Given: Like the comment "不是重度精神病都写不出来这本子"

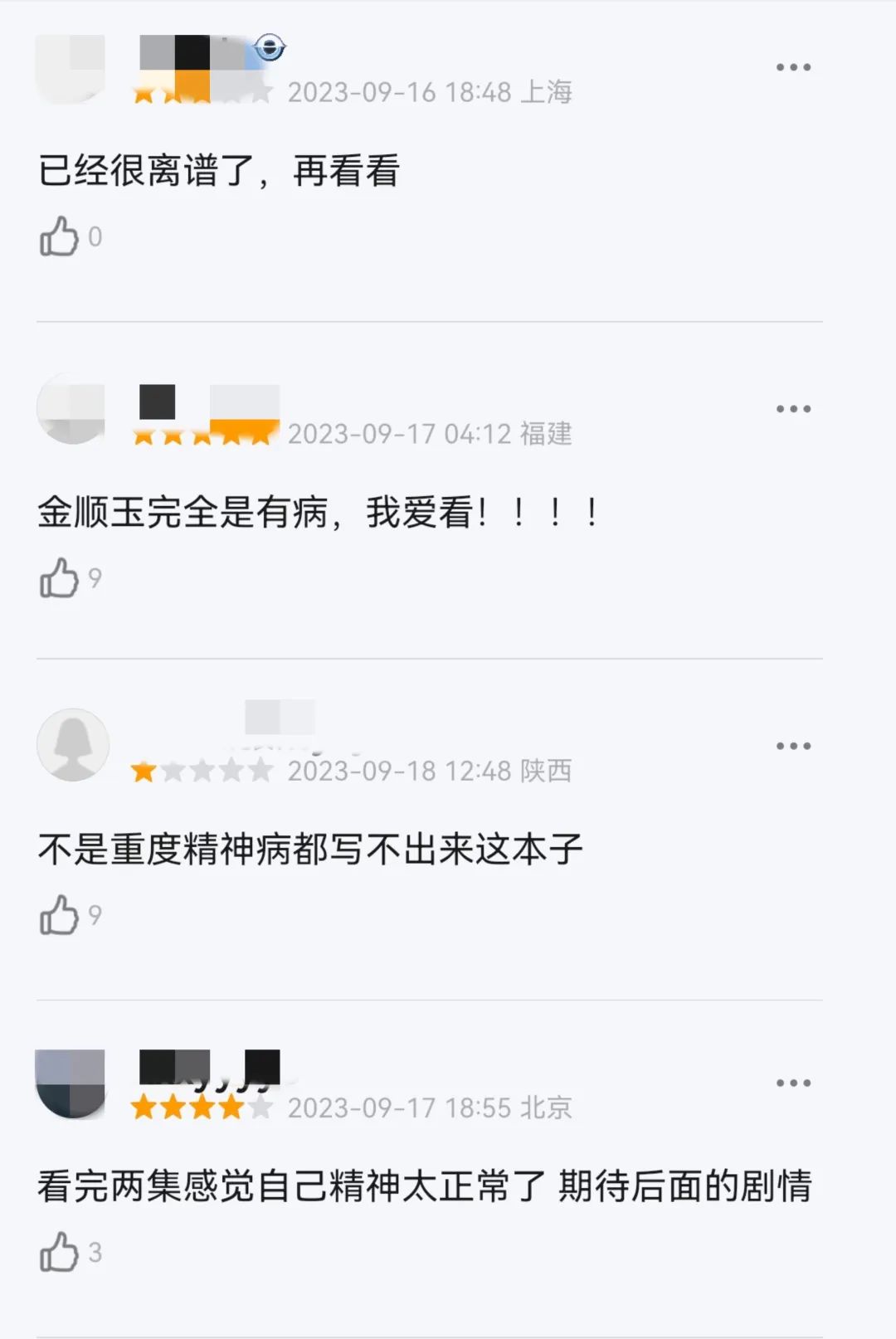Looking at the screenshot, I should 59,915.
